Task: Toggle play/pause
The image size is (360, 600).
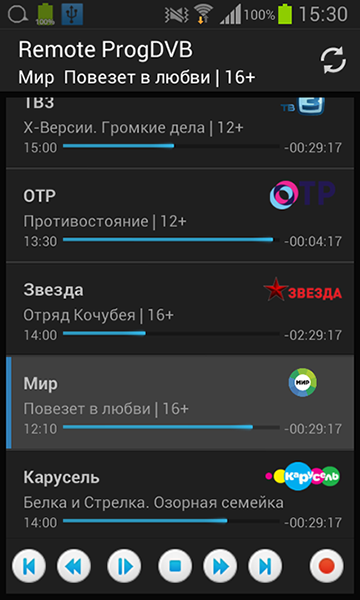Action: coord(124,566)
